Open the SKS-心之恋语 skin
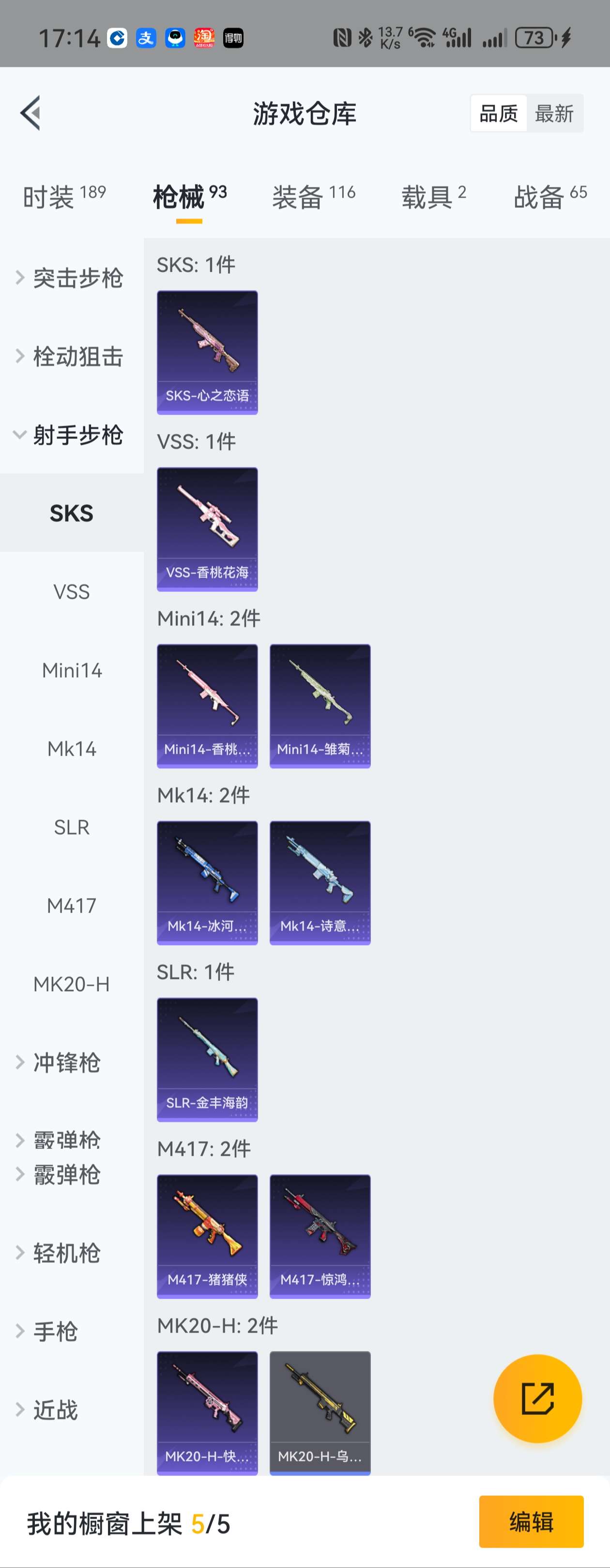The image size is (610, 1568). click(207, 353)
